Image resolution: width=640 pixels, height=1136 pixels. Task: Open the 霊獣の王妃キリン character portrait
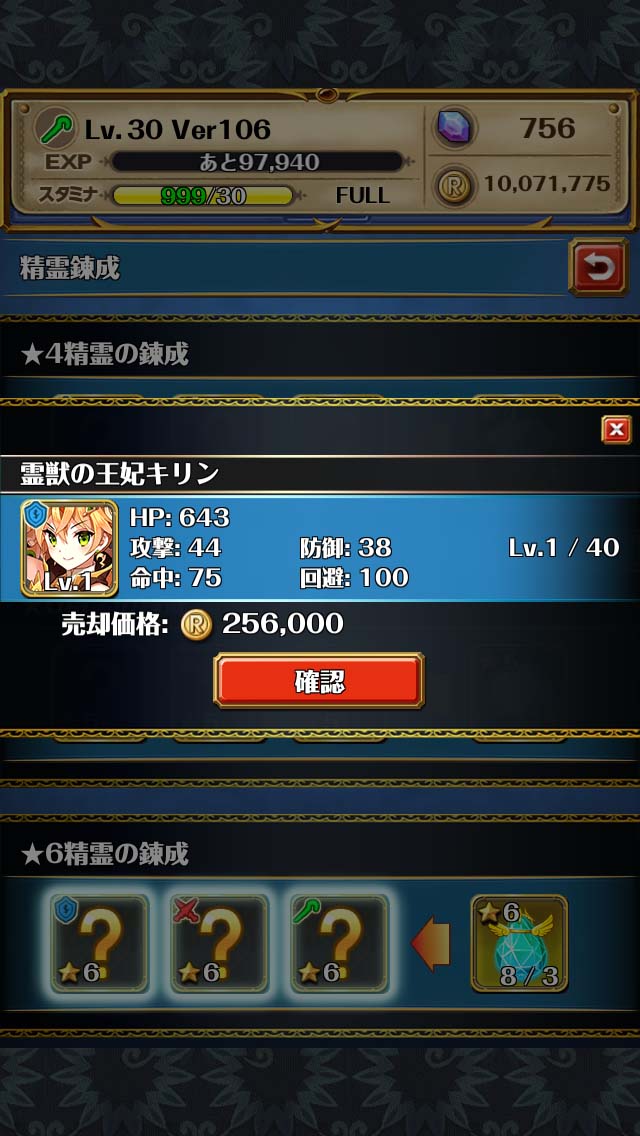click(x=69, y=549)
